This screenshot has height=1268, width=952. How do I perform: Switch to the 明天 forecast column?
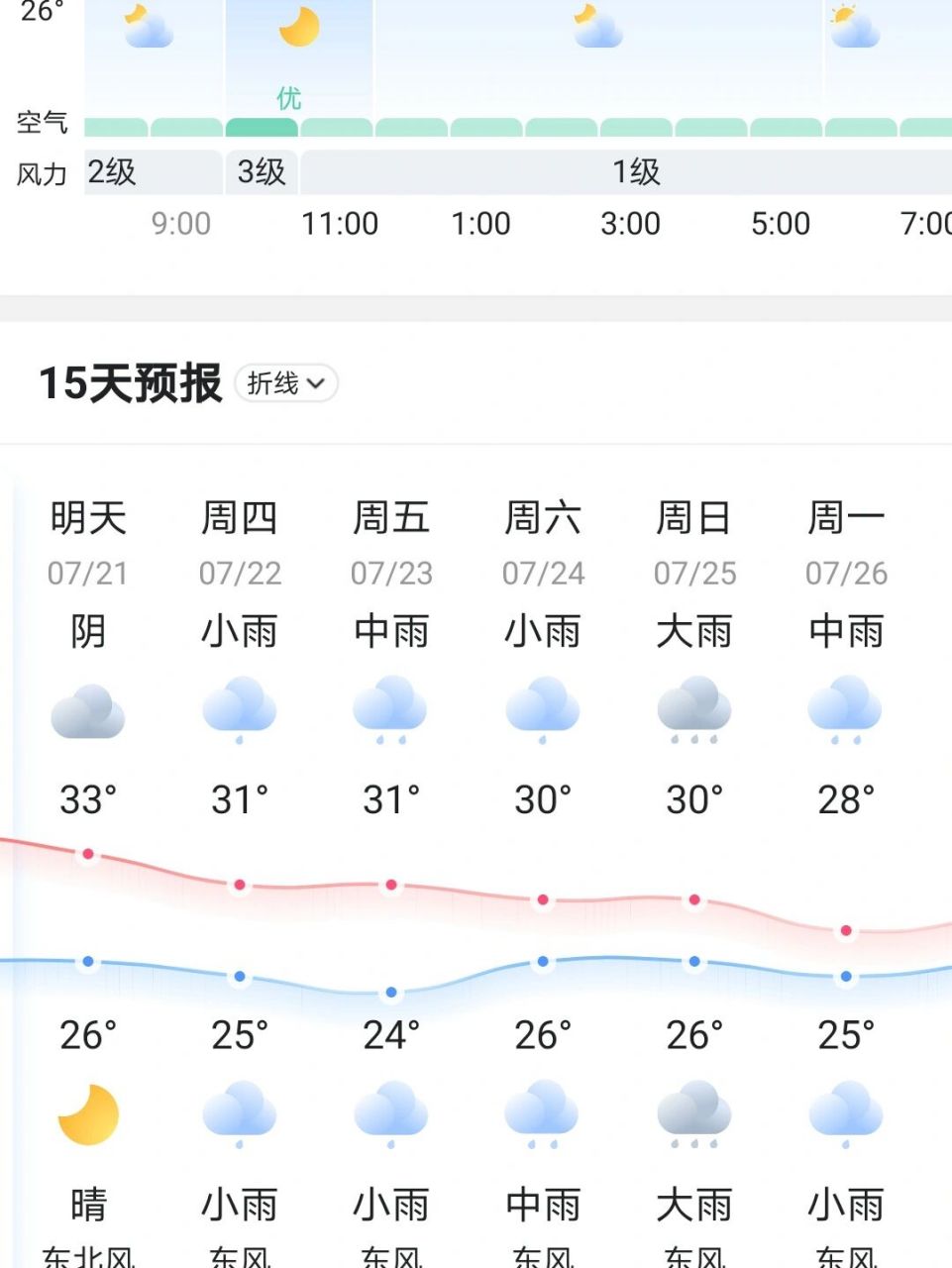(x=88, y=517)
